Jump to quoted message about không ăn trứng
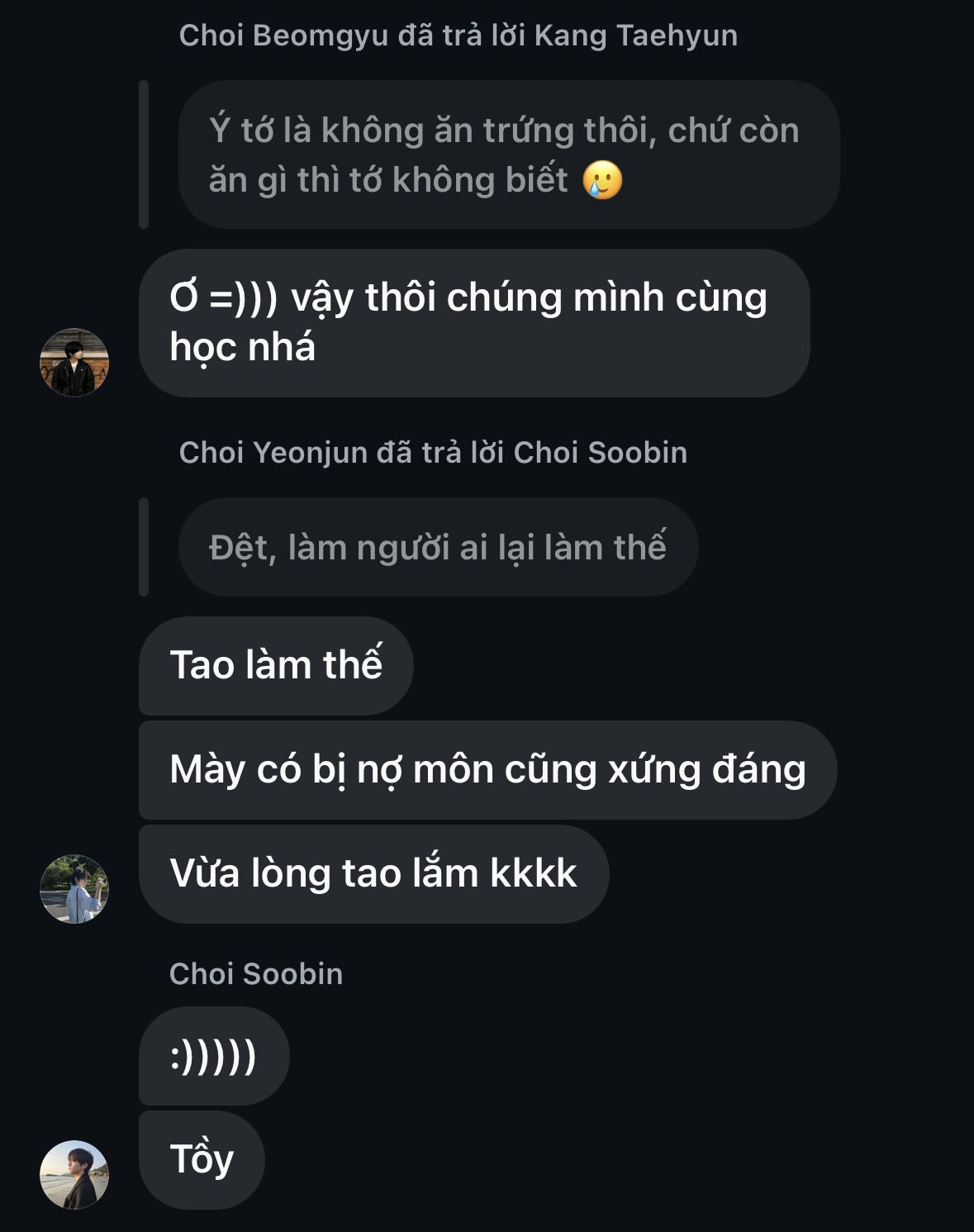974x1232 pixels. pyautogui.click(x=508, y=155)
